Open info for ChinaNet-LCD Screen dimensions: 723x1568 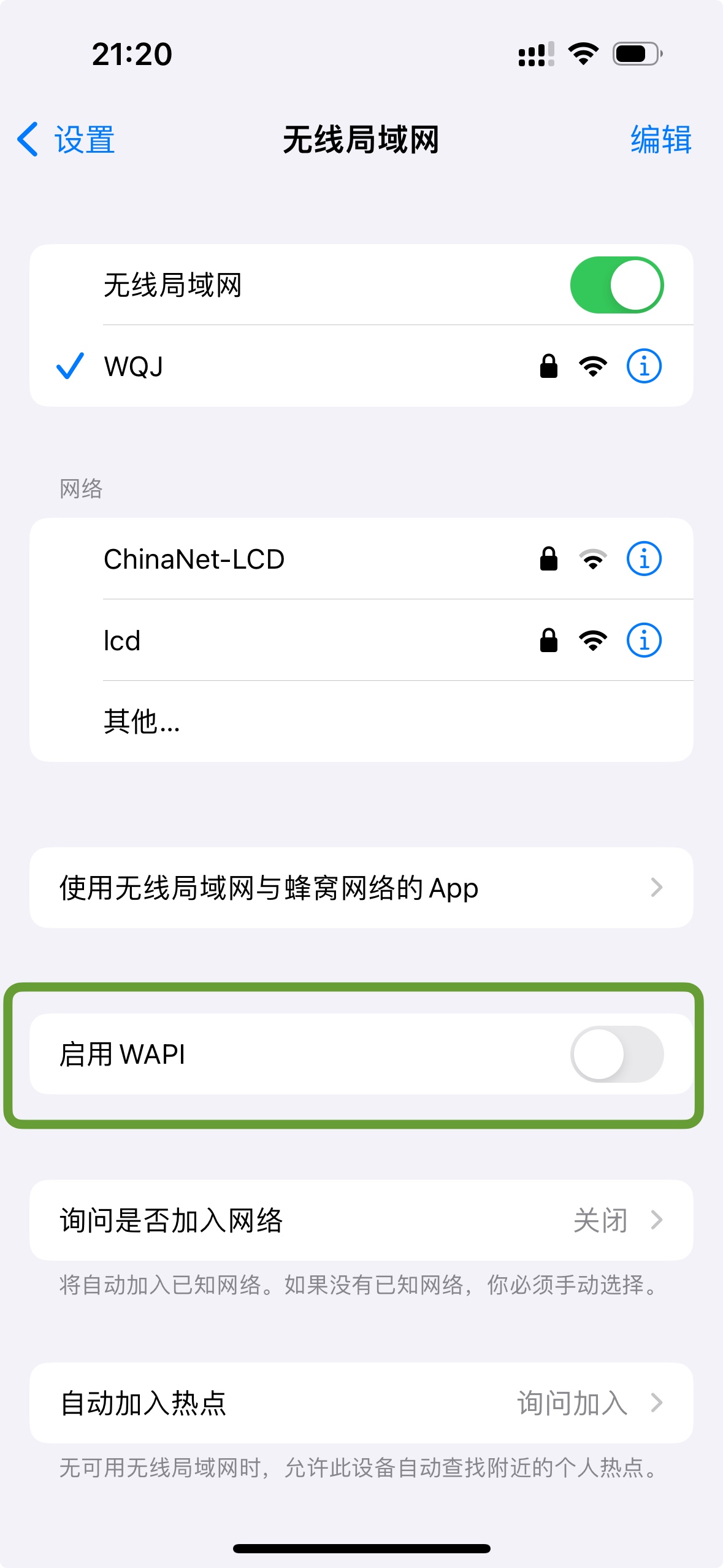tap(643, 559)
